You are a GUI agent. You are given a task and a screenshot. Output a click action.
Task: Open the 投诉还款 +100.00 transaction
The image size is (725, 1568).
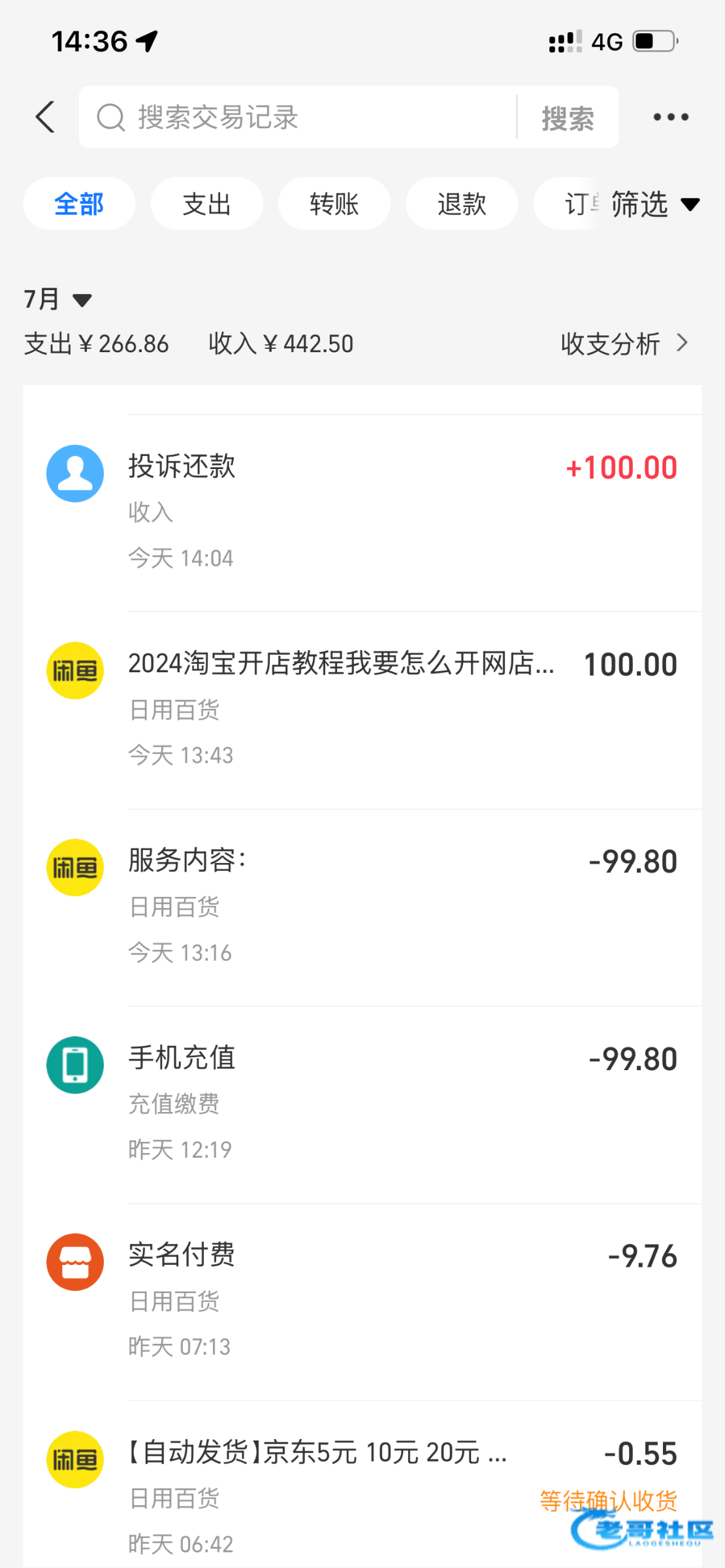[362, 514]
